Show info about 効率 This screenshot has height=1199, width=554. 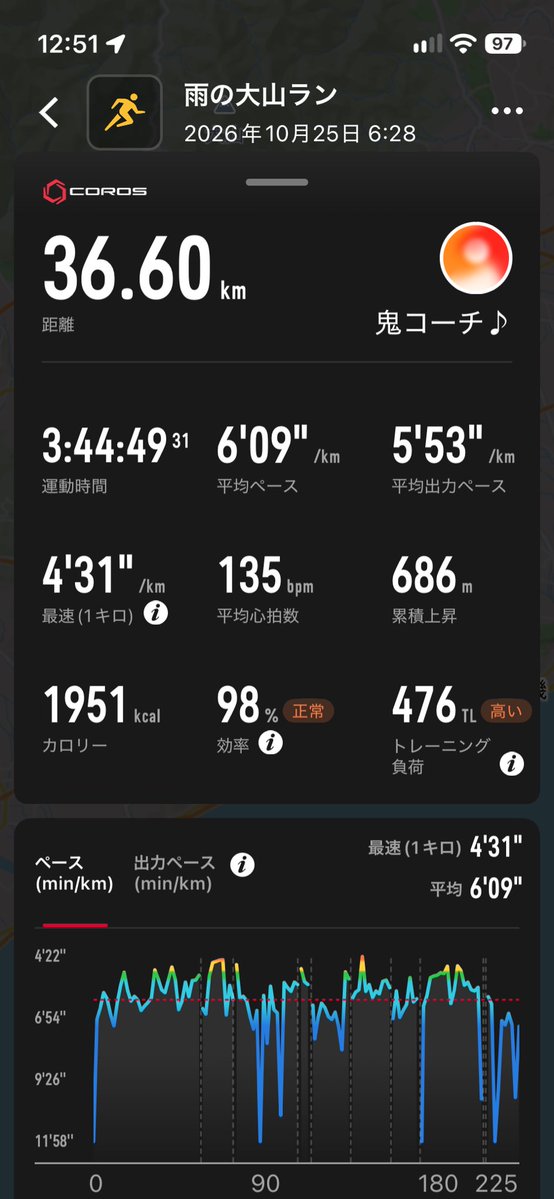pos(271,742)
